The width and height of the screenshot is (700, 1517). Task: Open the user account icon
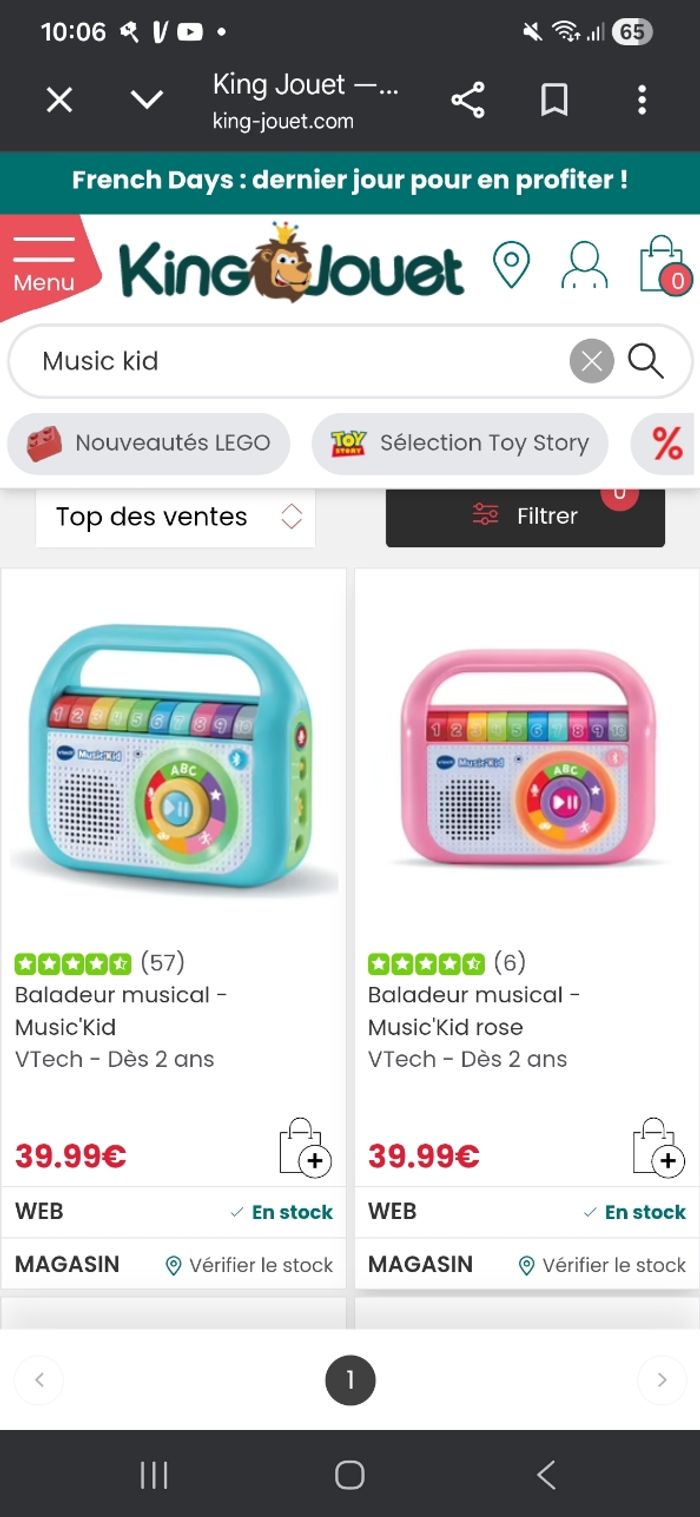(584, 266)
